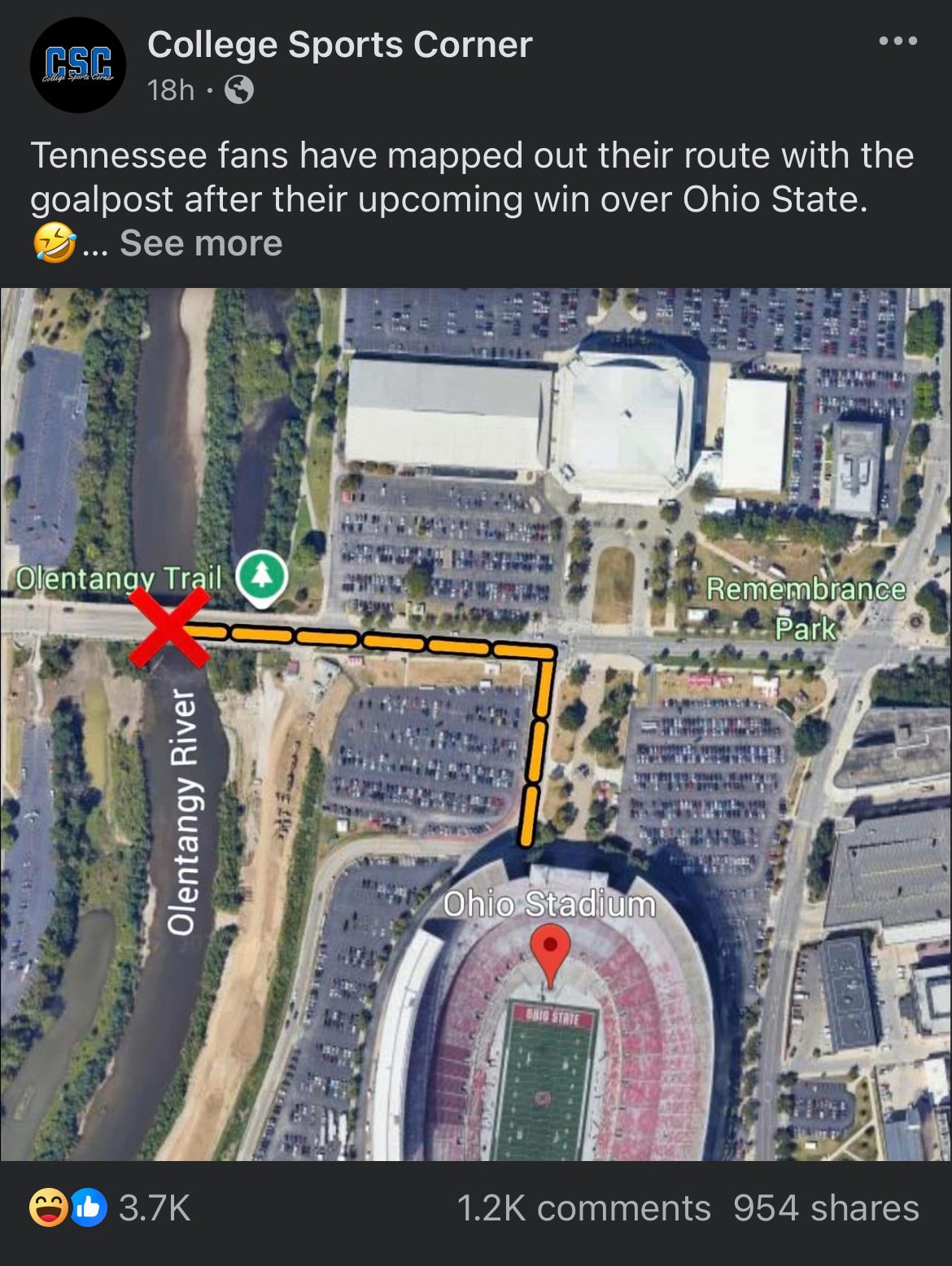Open the Ohio Stadium map image

[x=476, y=724]
